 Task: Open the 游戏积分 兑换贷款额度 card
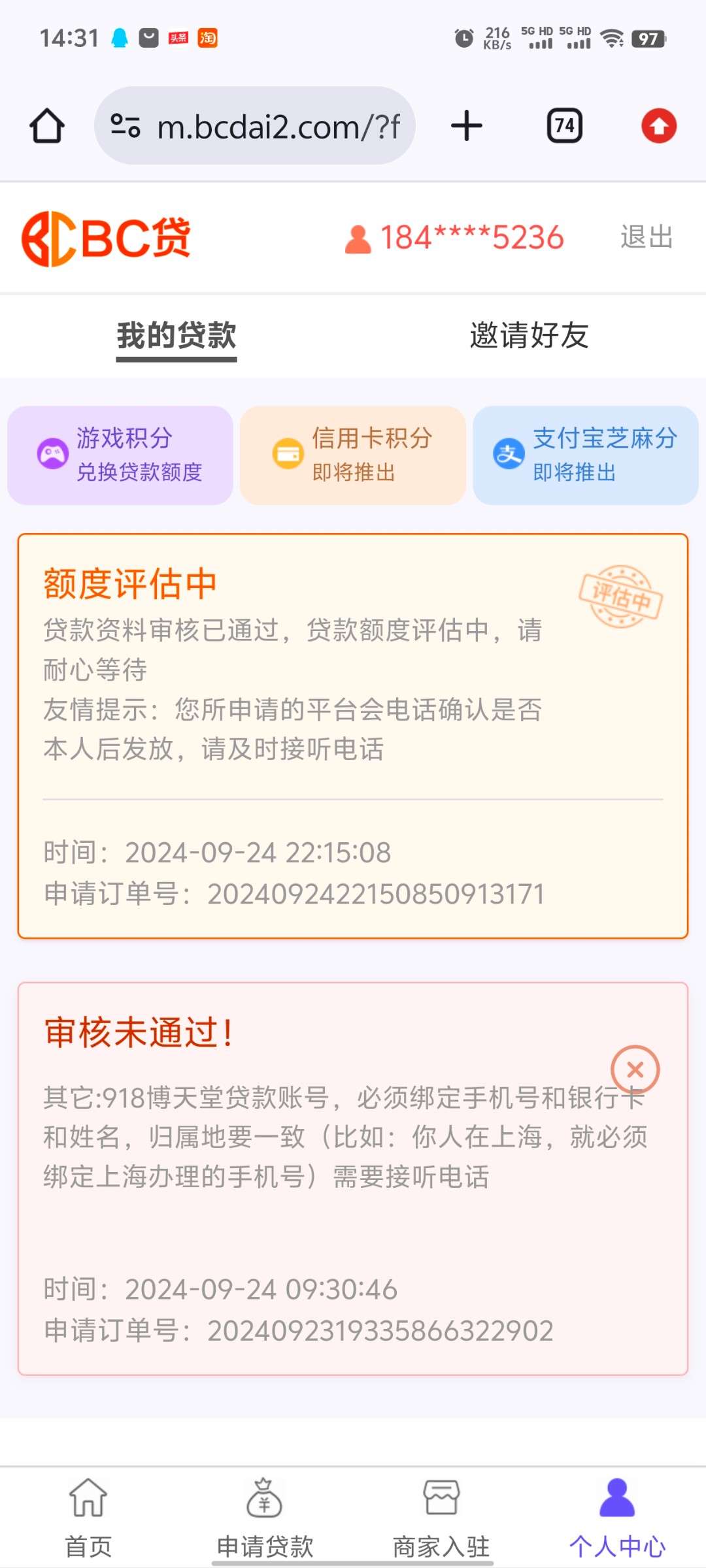pos(120,455)
